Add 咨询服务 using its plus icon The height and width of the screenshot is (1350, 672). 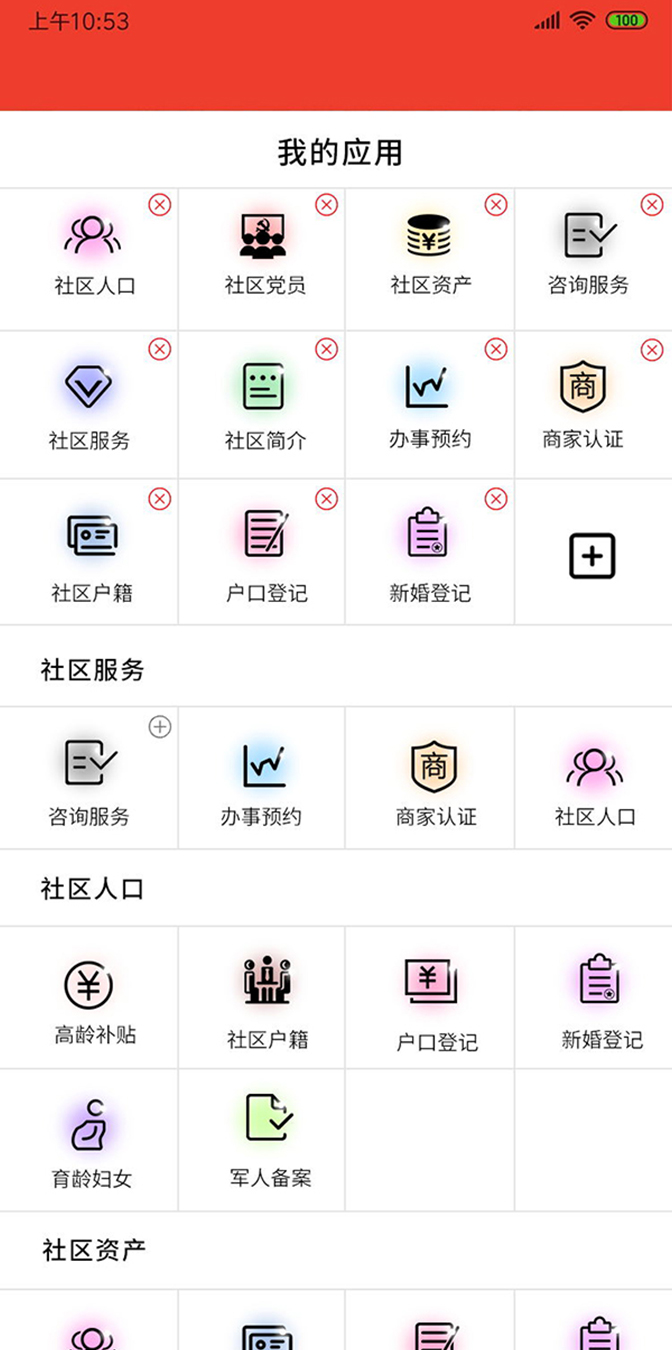point(160,727)
